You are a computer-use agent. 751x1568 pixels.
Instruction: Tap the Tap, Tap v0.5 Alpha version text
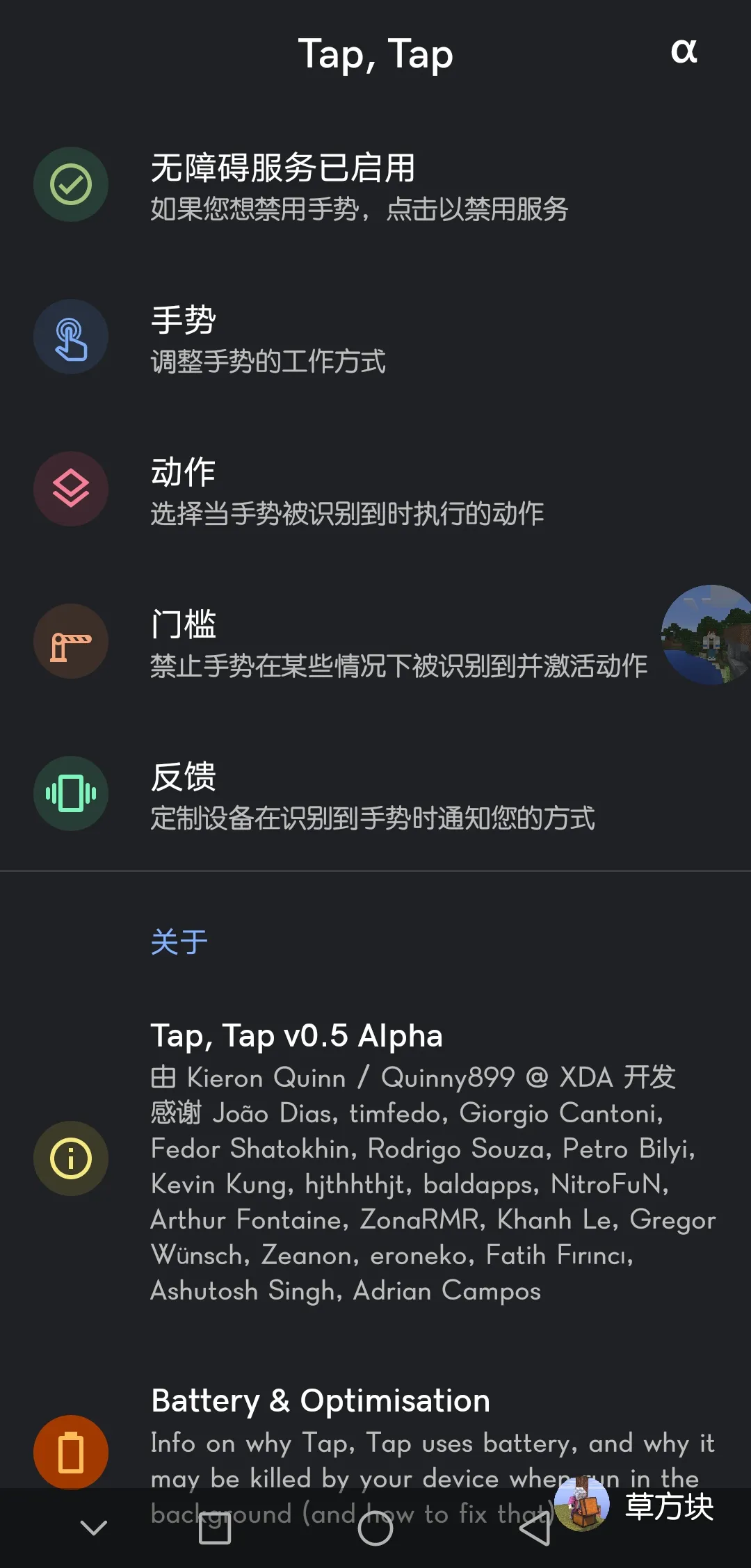296,1035
